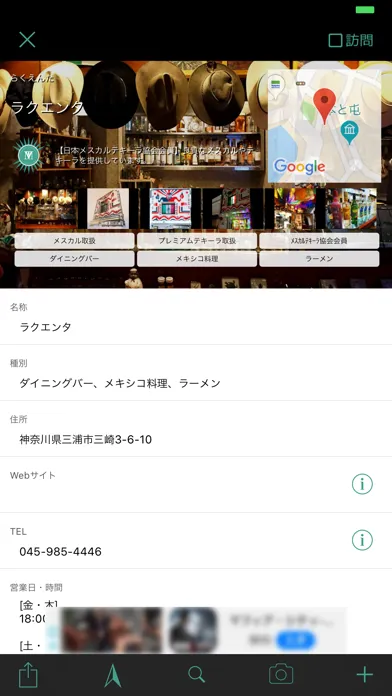Open search from the bottom toolbar
Screen dimensions: 392x696
point(196,675)
